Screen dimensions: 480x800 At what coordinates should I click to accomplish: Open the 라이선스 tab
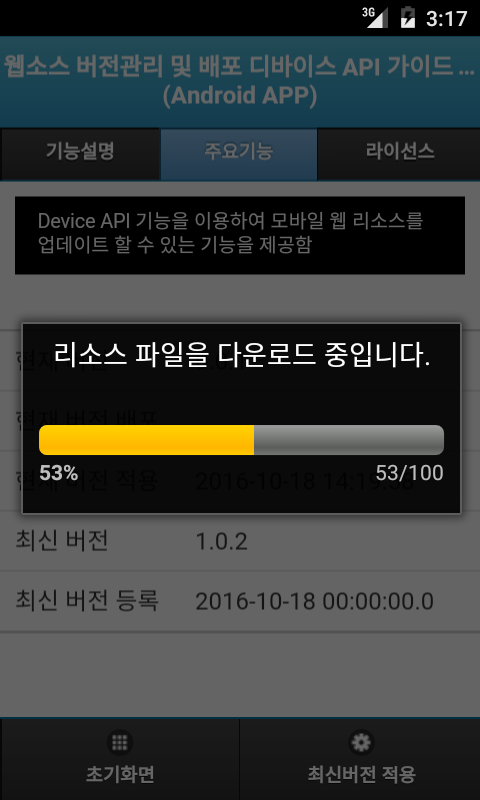399,154
